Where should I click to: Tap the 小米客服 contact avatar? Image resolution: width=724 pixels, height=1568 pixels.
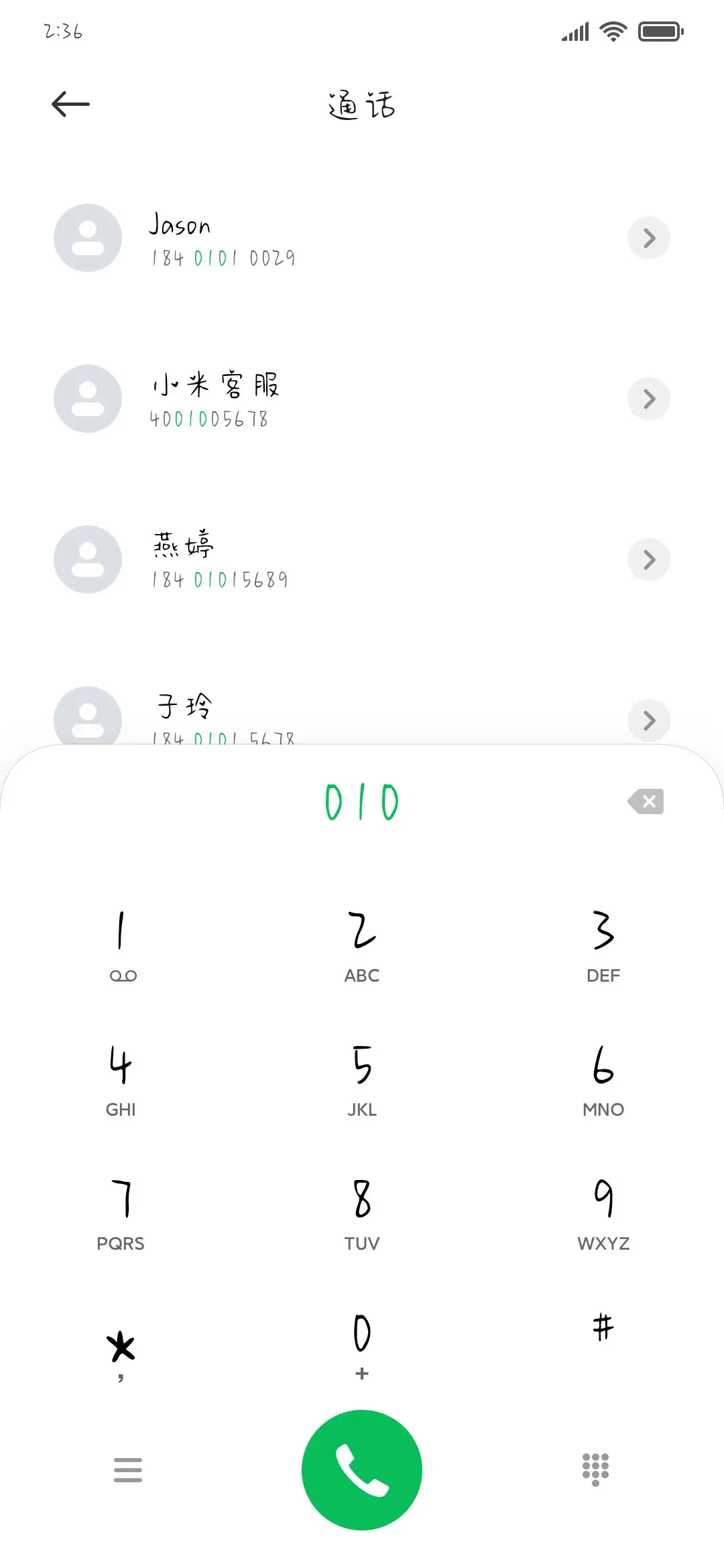87,399
